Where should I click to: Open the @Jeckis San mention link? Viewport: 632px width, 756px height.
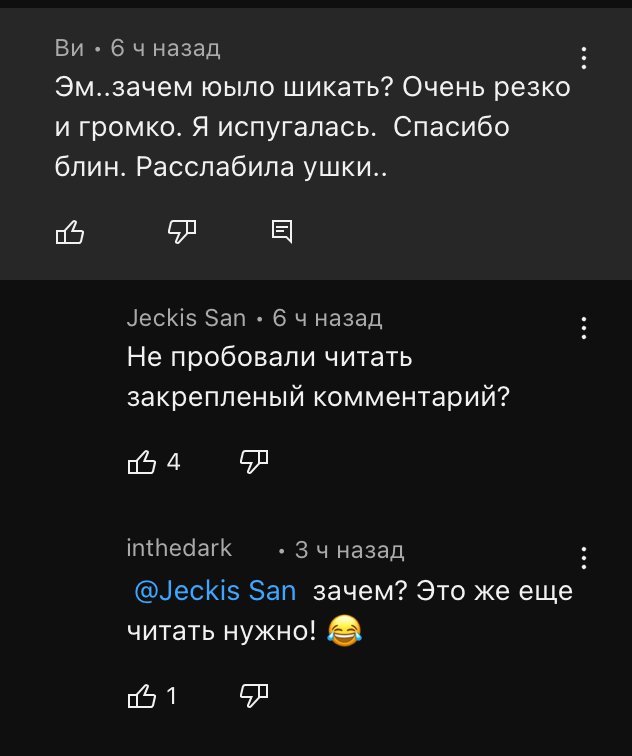pos(215,591)
